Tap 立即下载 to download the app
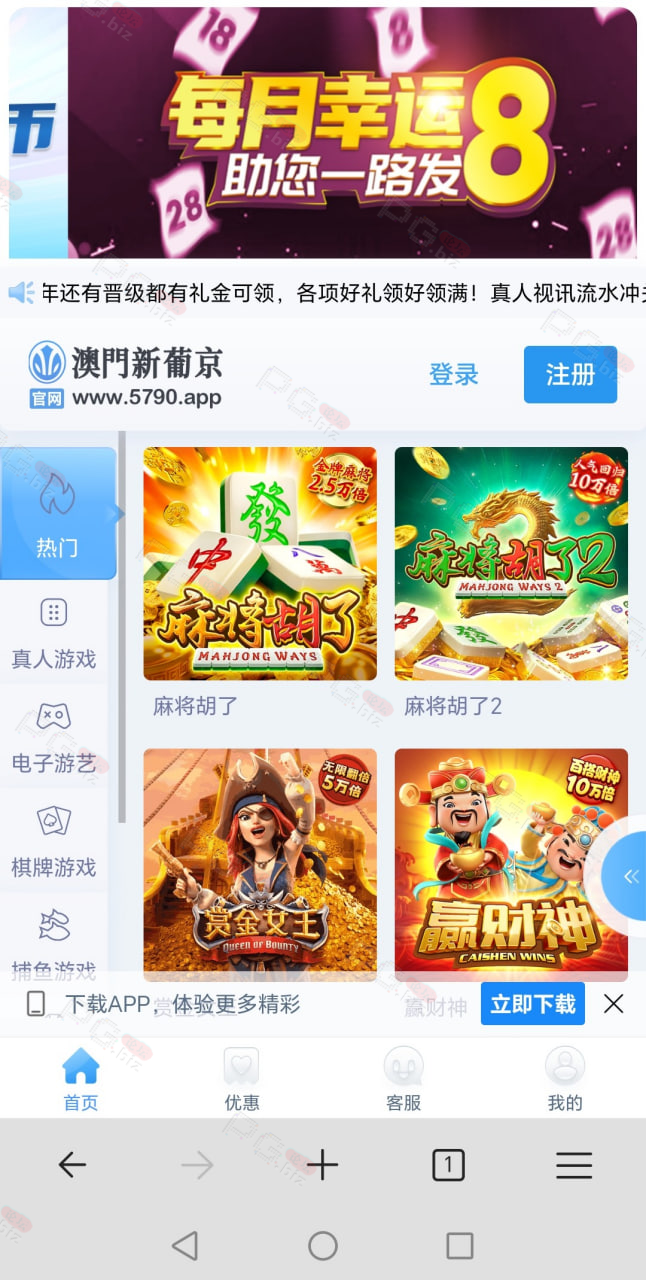This screenshot has height=1280, width=646. coord(533,1004)
